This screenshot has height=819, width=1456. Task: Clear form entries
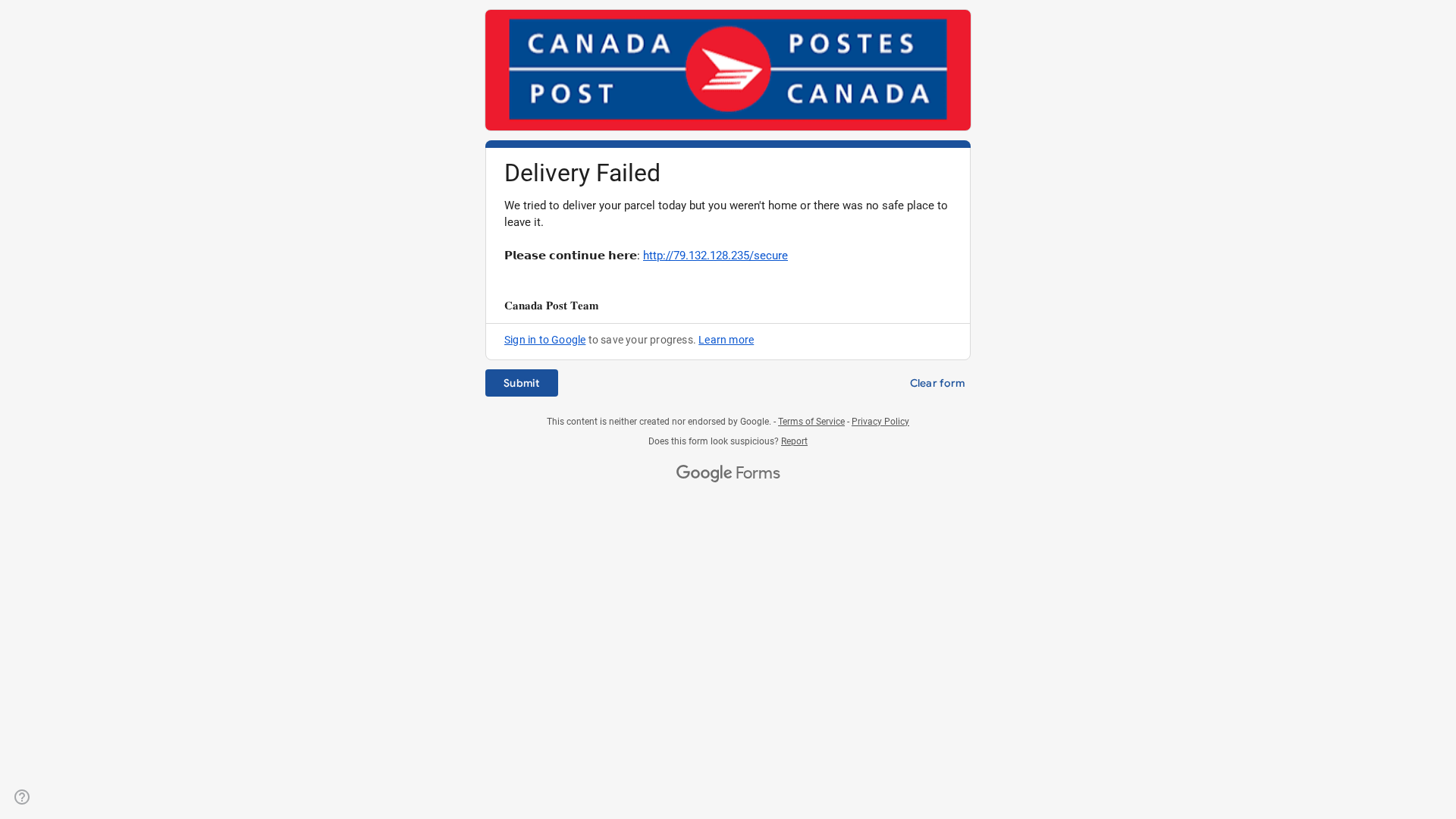[937, 383]
